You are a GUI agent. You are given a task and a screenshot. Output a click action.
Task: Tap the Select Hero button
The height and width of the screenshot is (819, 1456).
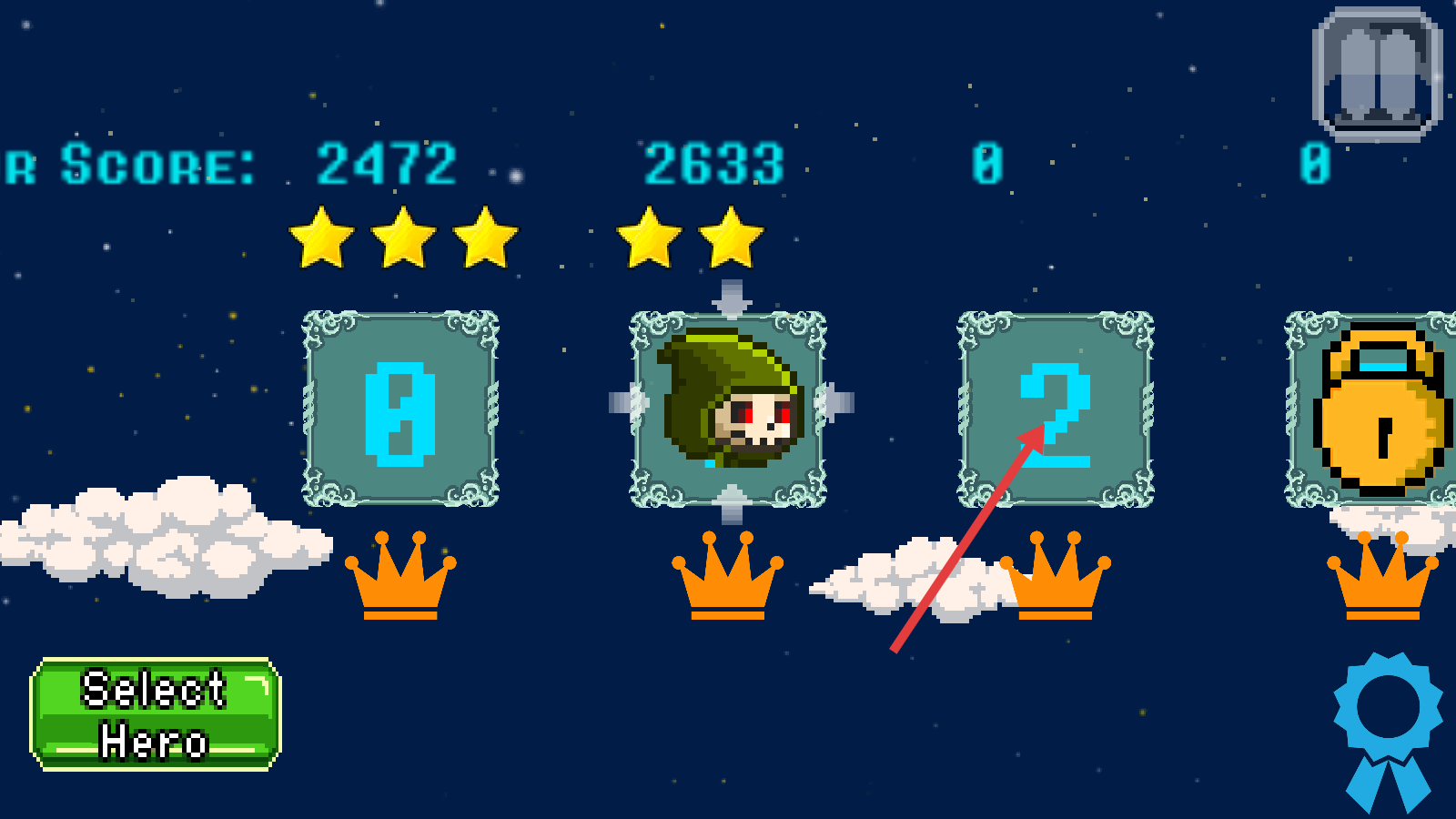click(x=156, y=714)
